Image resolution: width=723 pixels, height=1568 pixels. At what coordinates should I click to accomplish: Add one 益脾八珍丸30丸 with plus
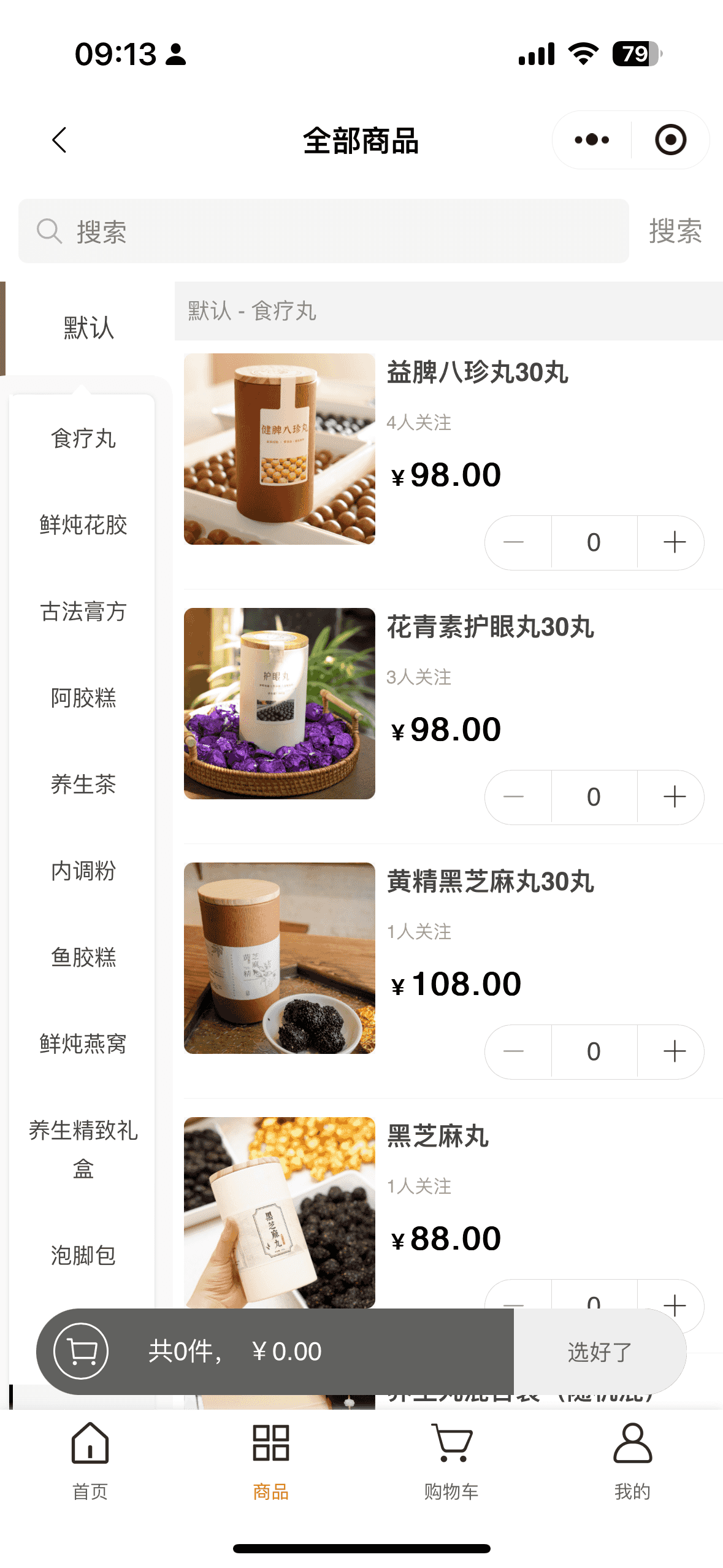tap(674, 542)
